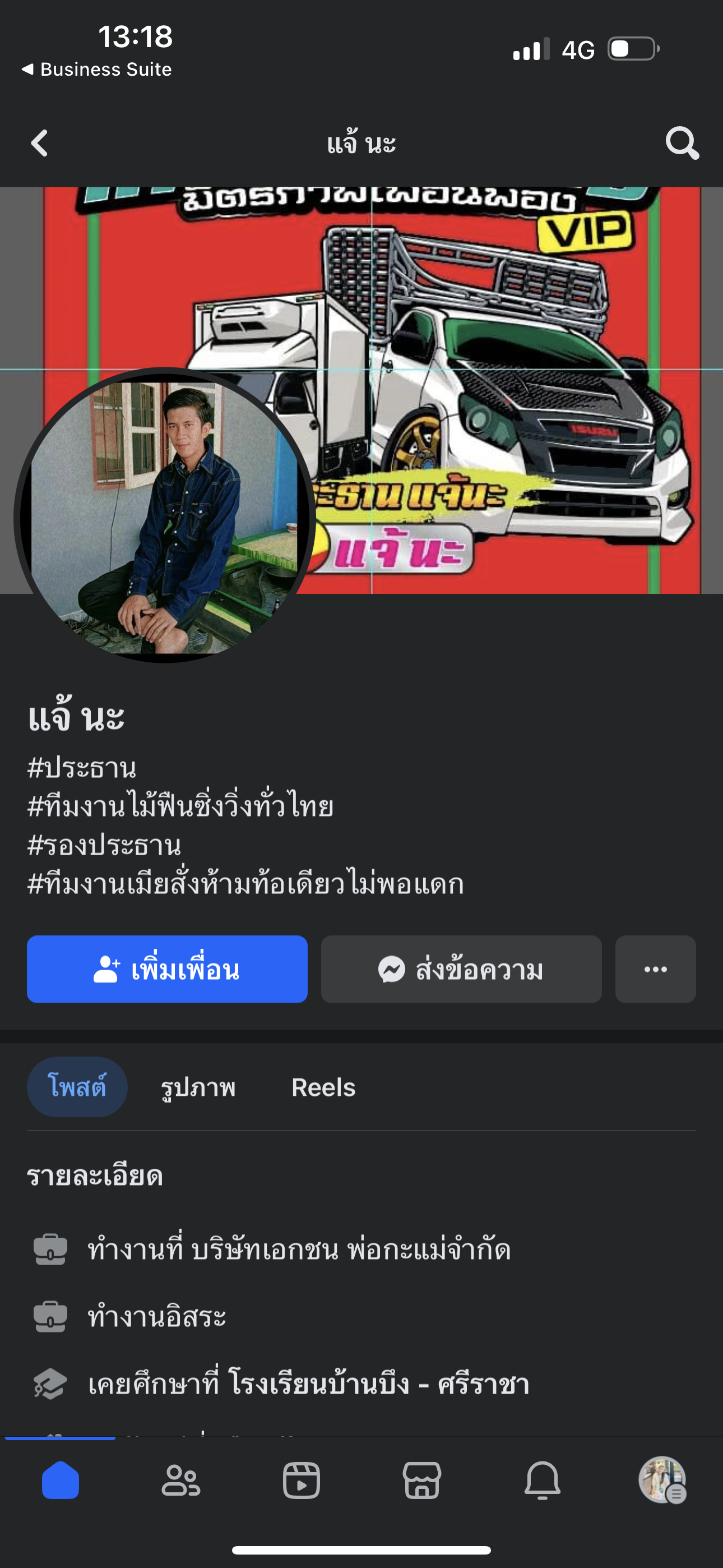The width and height of the screenshot is (723, 1568).
Task: Open the search magnifier icon
Action: [x=682, y=144]
